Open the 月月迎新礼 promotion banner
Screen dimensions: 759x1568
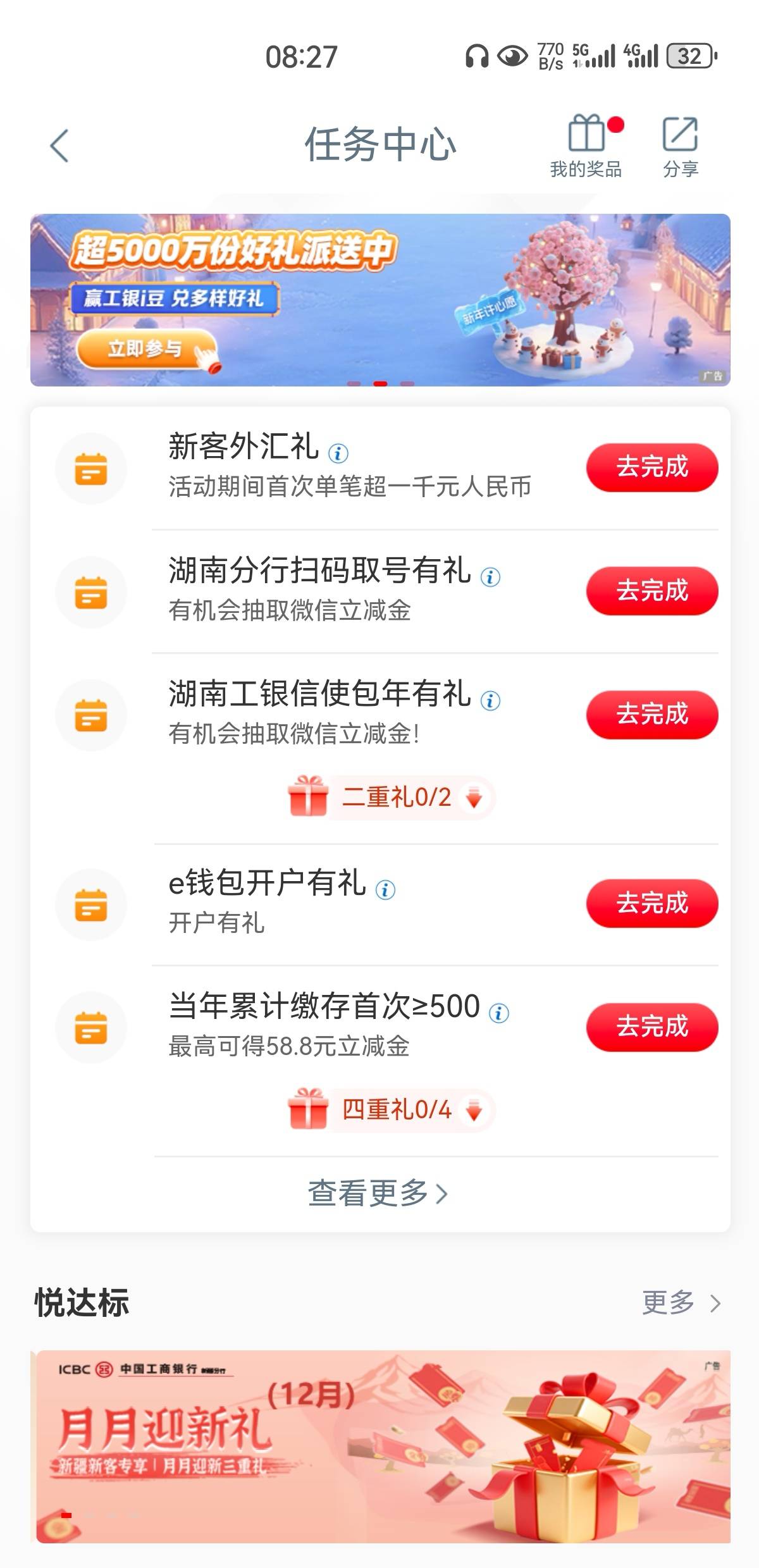(379, 1446)
